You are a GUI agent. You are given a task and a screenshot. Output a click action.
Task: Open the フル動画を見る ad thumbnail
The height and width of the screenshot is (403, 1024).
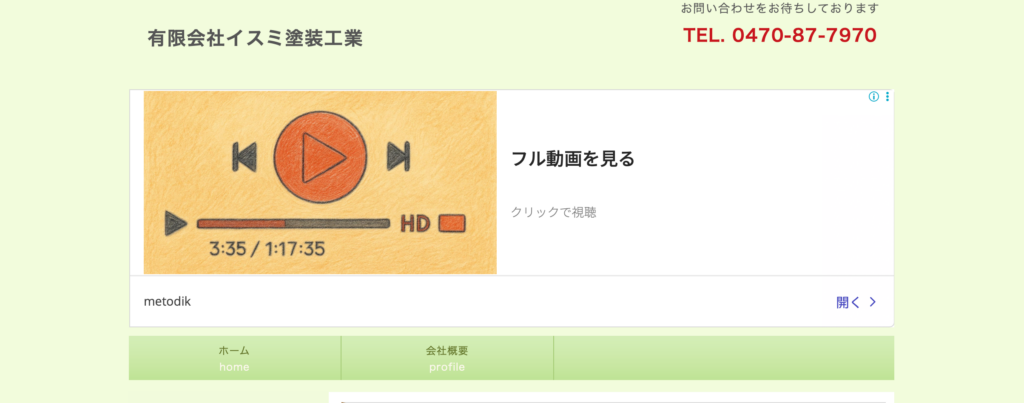[320, 182]
